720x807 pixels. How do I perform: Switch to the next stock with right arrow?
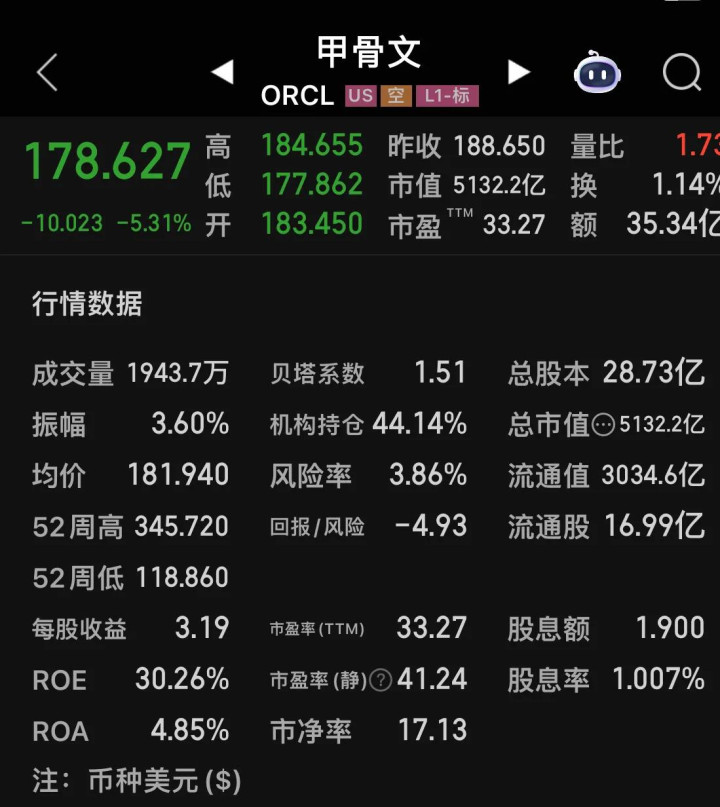point(518,72)
